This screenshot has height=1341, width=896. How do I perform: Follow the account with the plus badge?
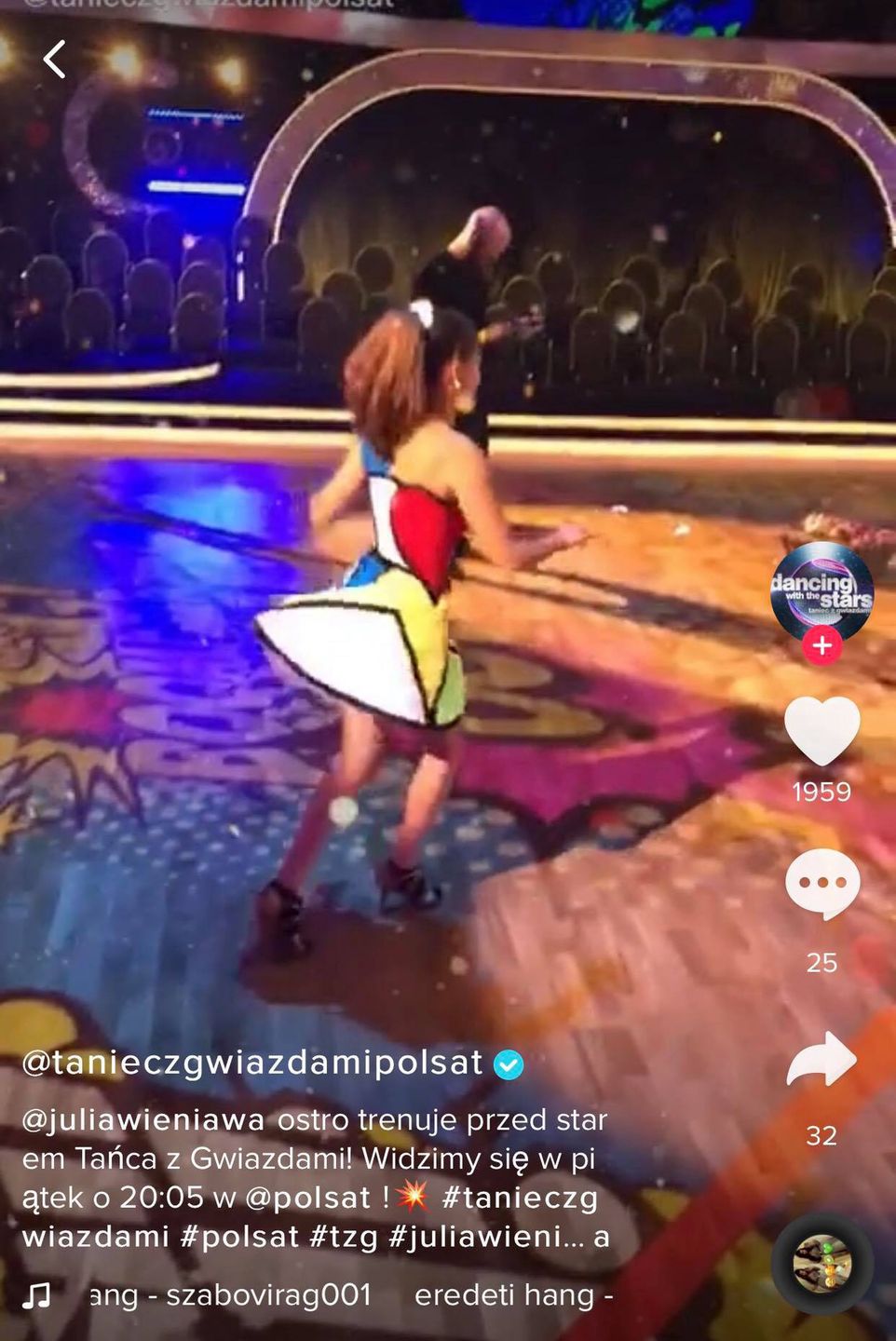coord(821,644)
